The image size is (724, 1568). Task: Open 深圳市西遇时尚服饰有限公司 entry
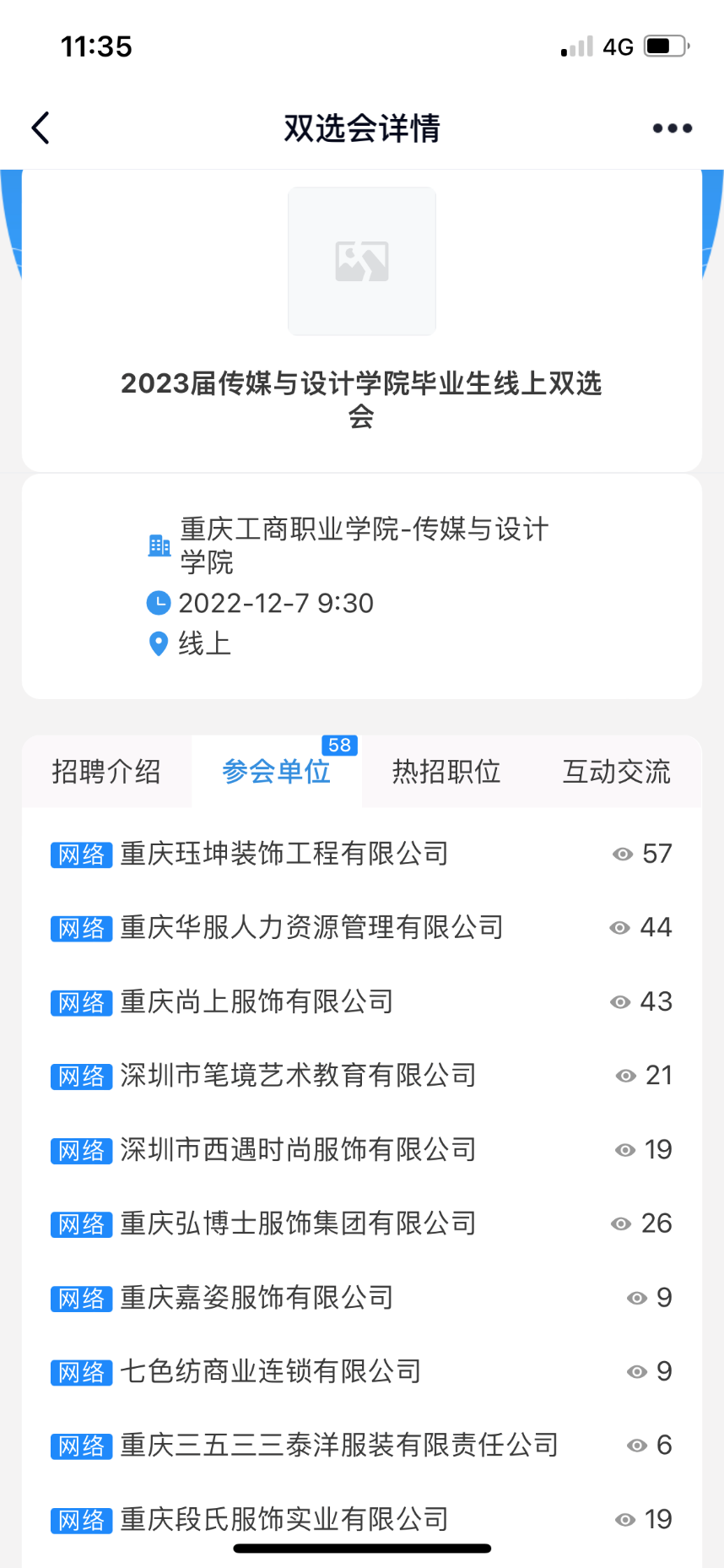point(298,1150)
